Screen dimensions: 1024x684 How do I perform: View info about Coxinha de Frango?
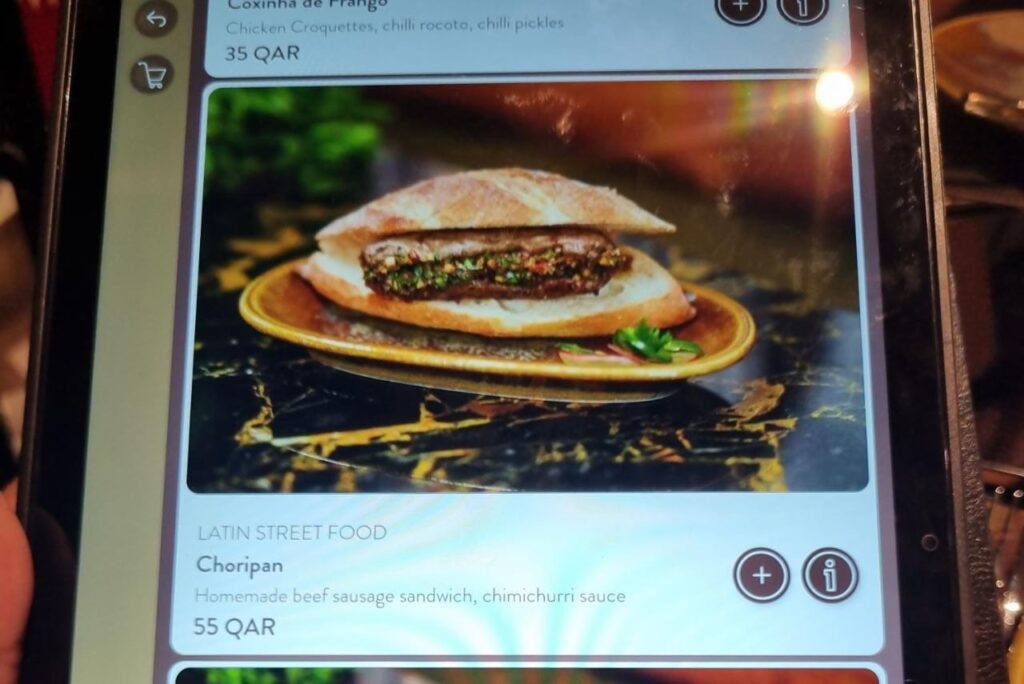point(802,8)
